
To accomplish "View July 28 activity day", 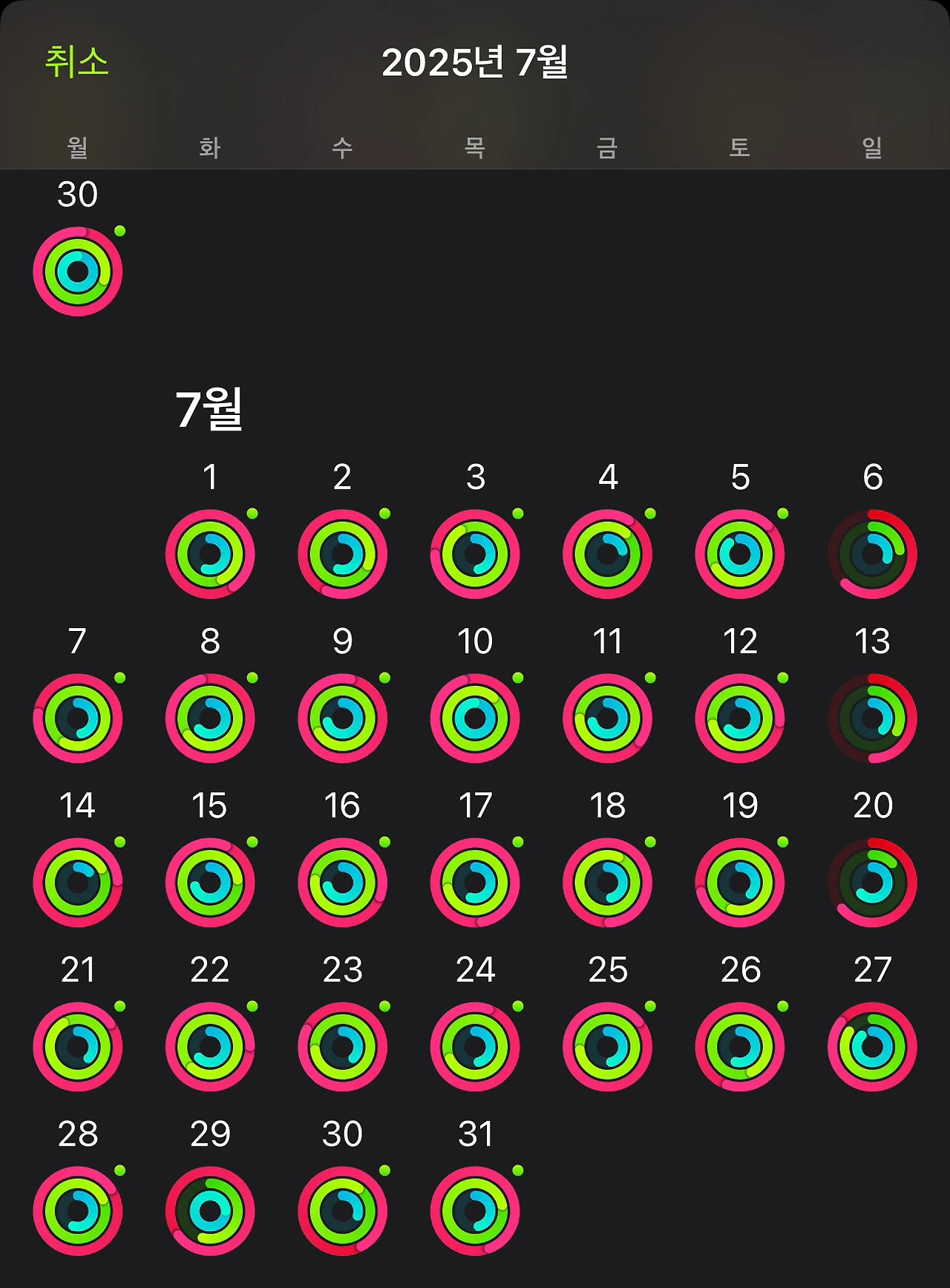I will 78,1210.
